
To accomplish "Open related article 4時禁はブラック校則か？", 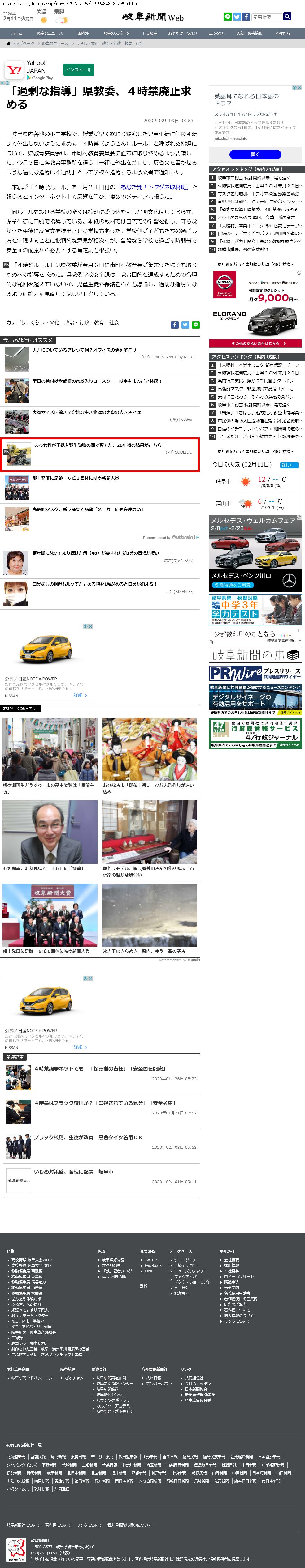I will pos(104,1102).
